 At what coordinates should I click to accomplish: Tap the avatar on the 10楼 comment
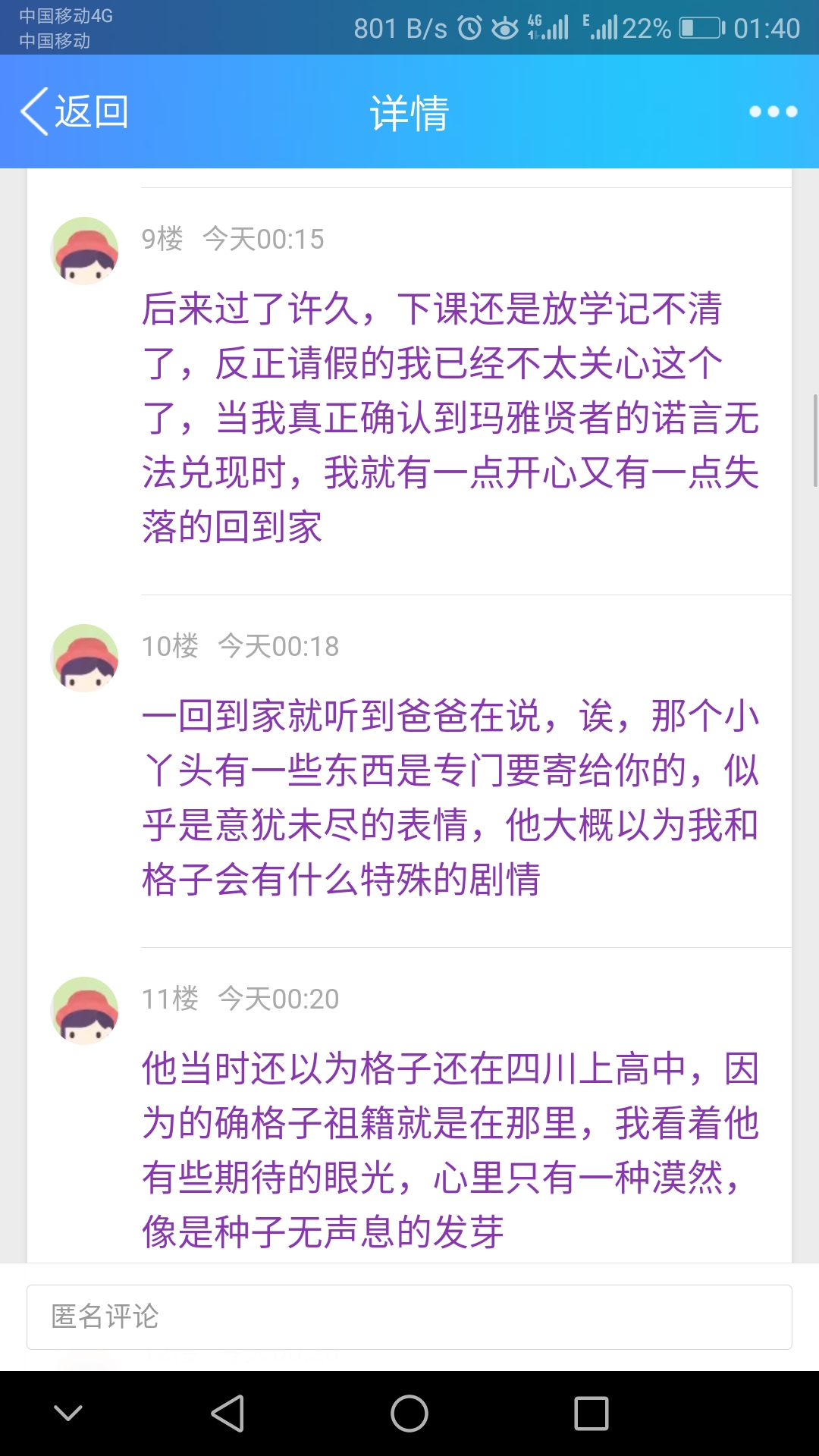84,658
